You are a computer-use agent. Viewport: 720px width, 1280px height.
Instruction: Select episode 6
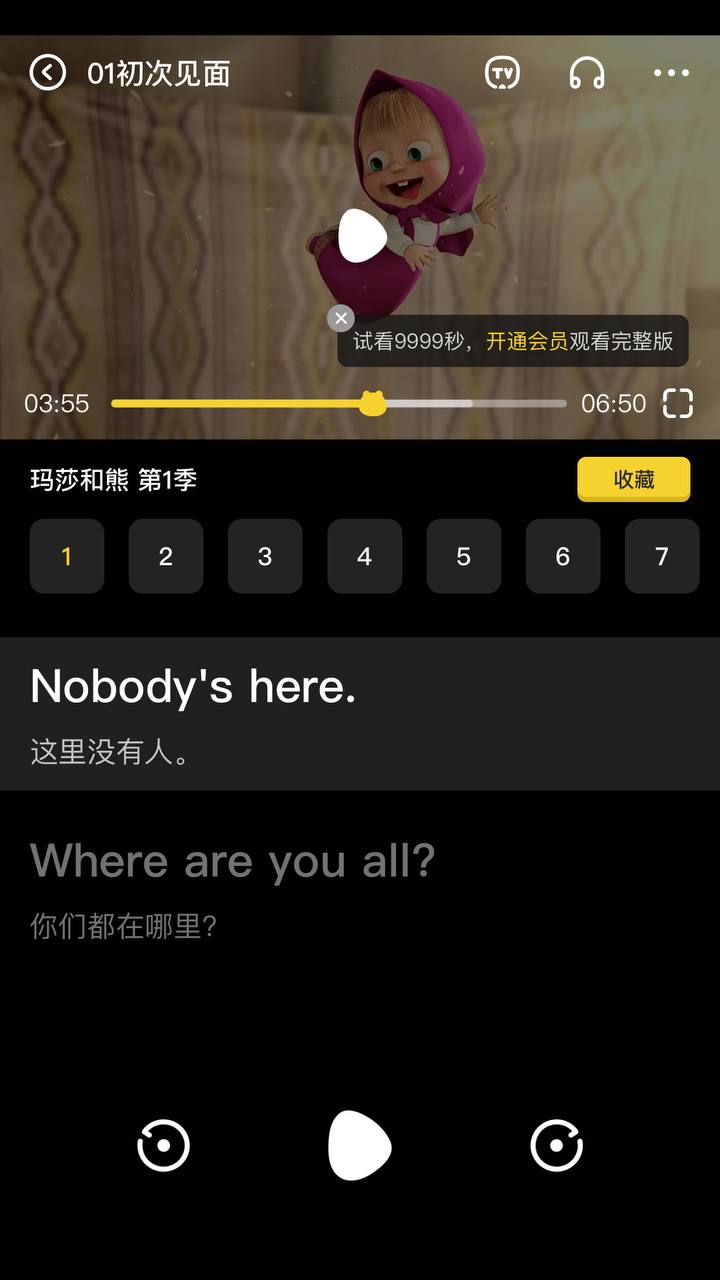(x=563, y=556)
